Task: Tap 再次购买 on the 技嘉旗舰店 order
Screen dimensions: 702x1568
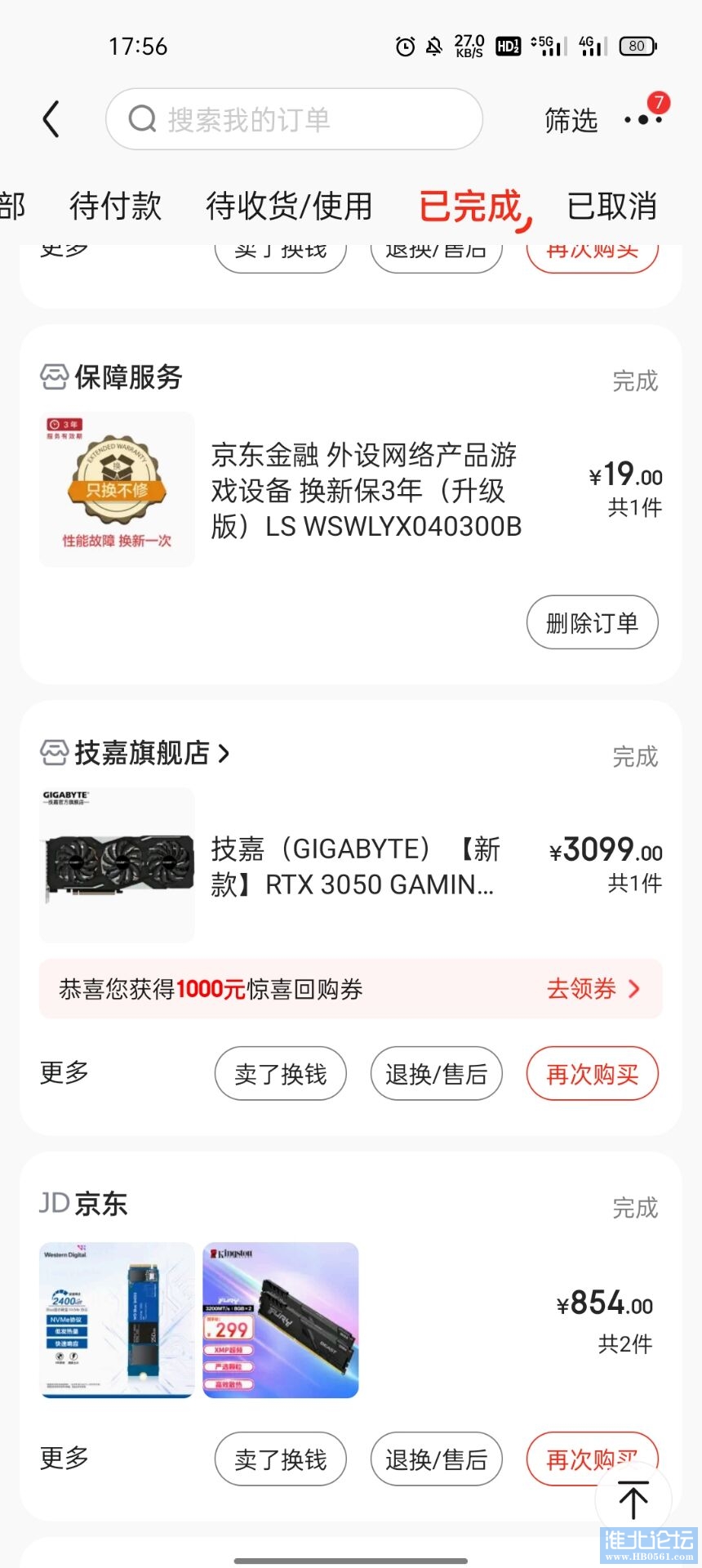Action: click(592, 1074)
